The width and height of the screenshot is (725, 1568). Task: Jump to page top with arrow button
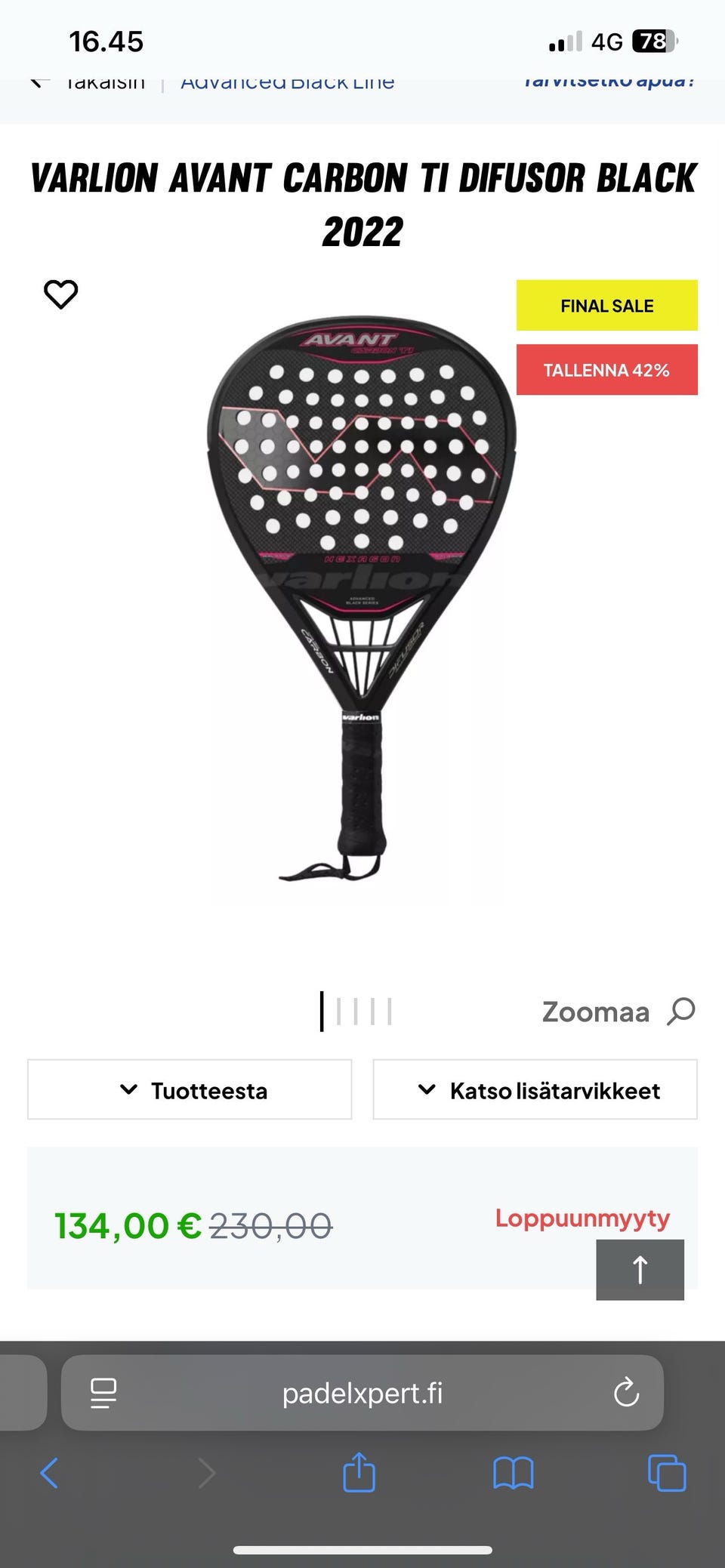tap(640, 1270)
